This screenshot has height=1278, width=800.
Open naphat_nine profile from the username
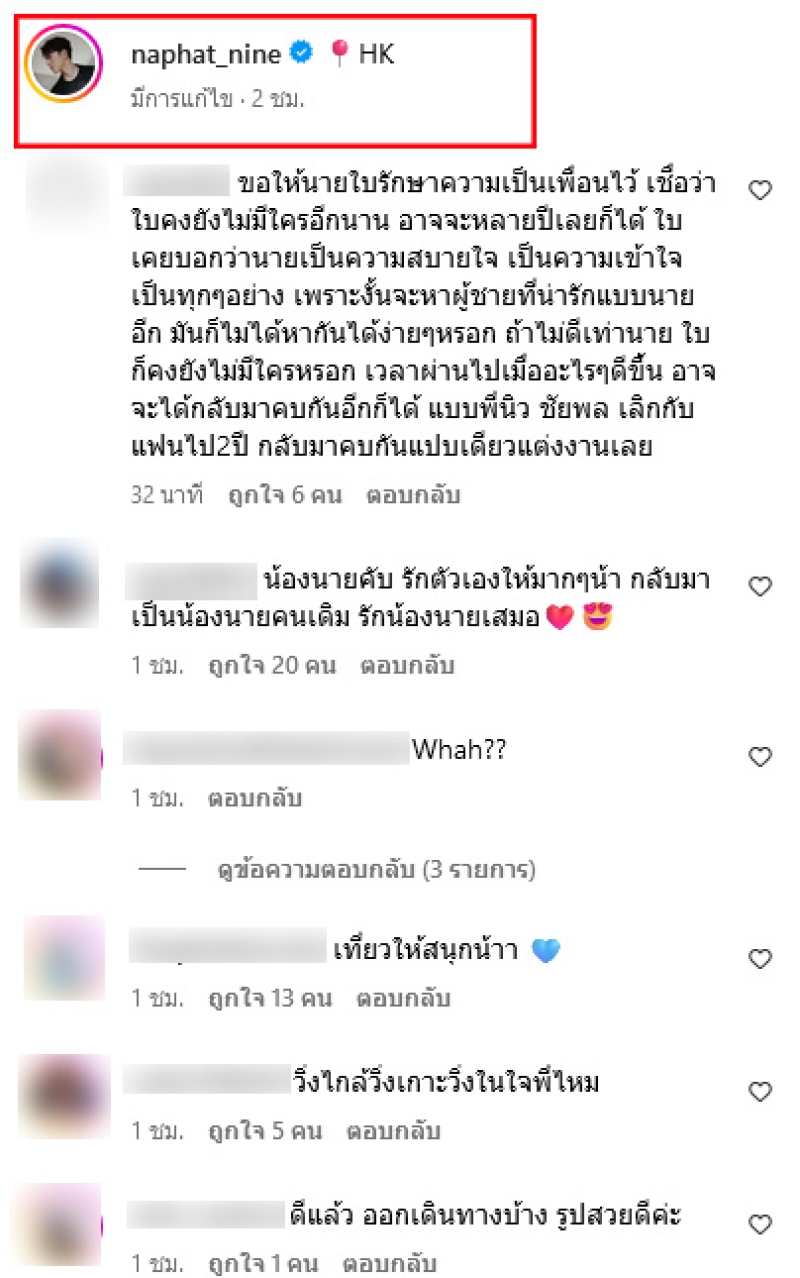click(206, 55)
